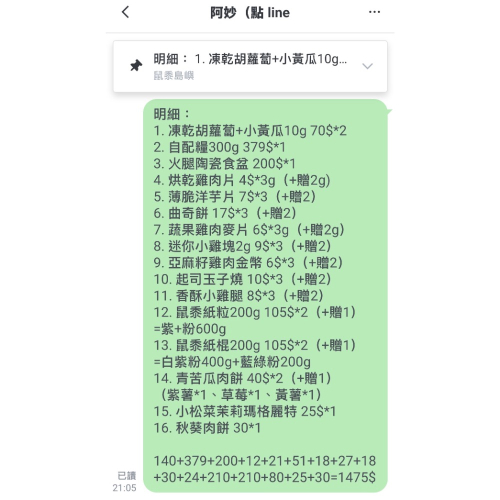
Task: Open the pinned 明細 message banner
Action: click(250, 66)
